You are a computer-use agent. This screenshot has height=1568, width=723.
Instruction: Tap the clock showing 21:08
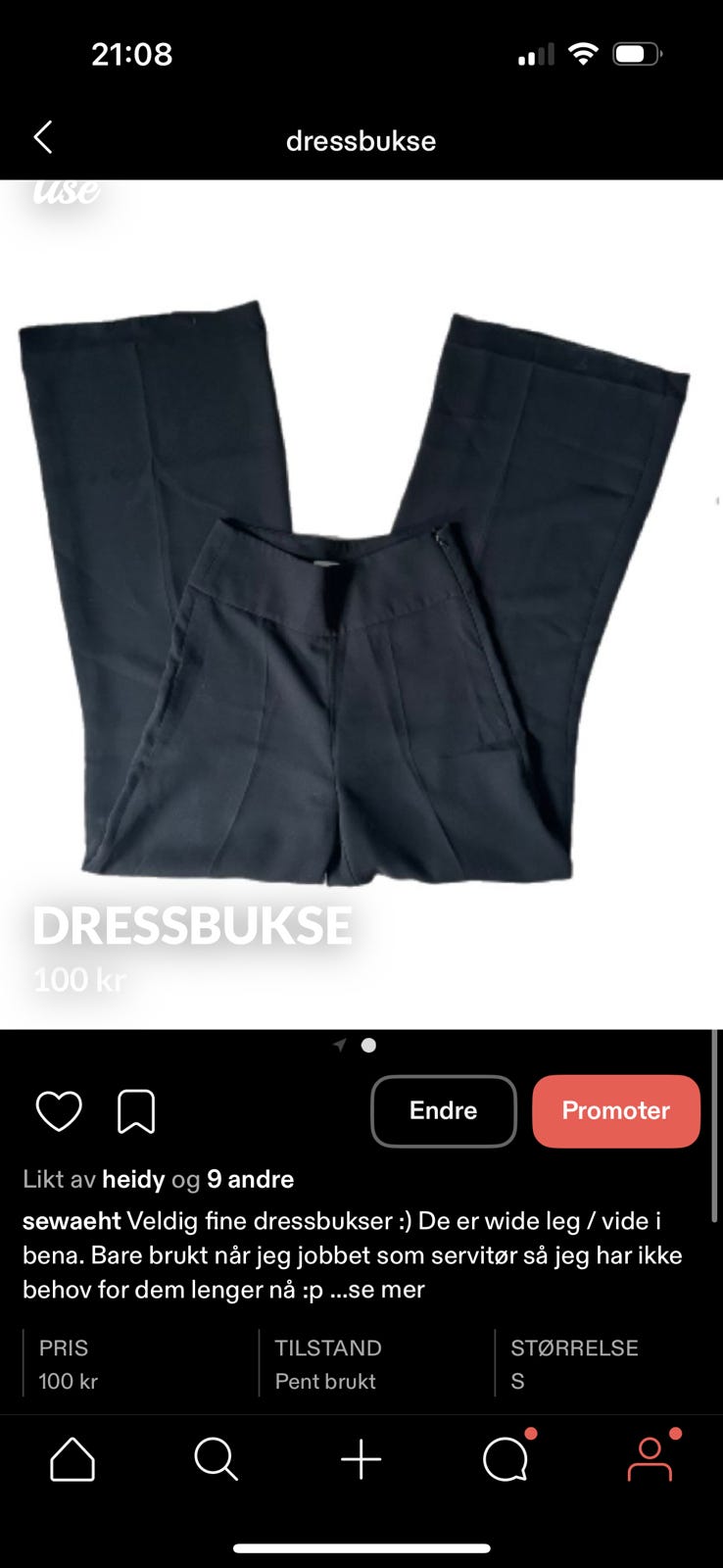[134, 54]
